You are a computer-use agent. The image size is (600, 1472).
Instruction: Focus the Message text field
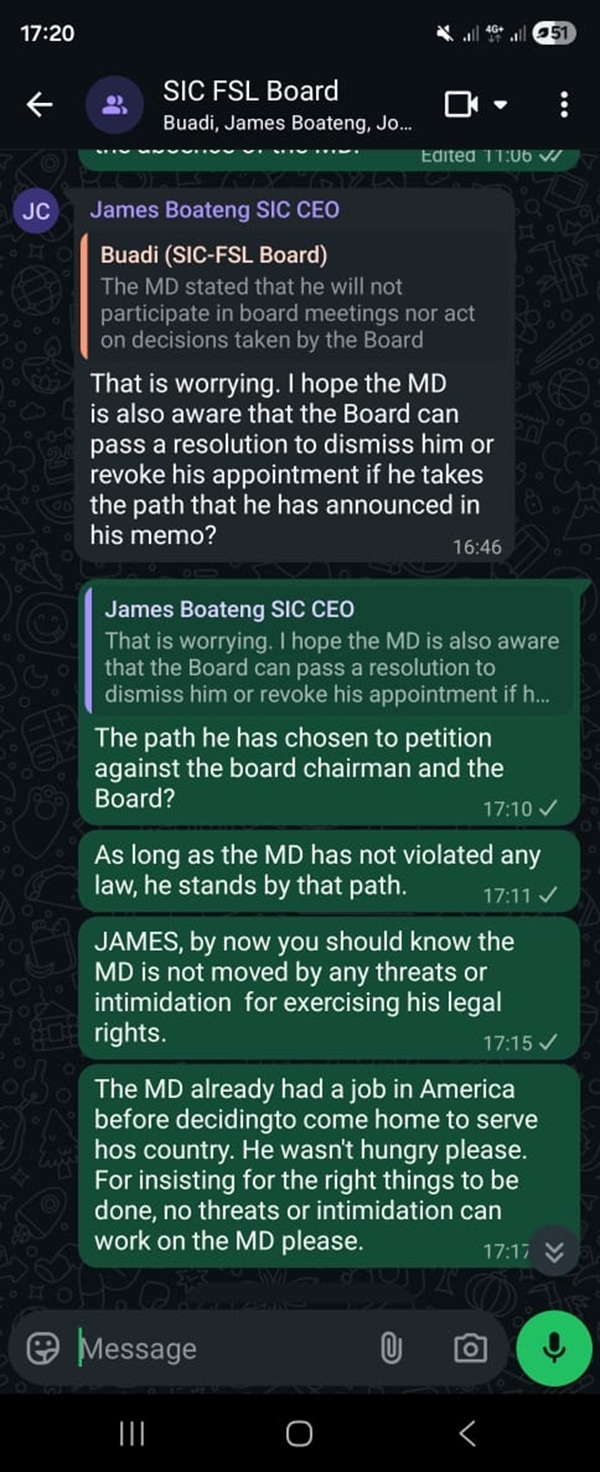(x=220, y=1349)
